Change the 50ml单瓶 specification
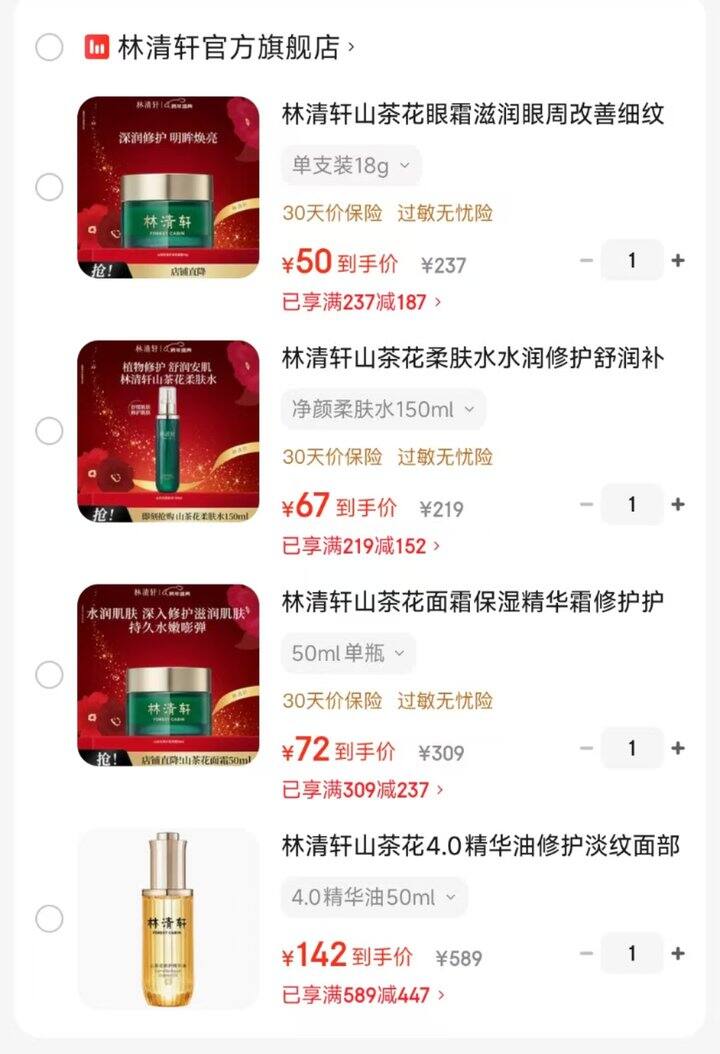720x1054 pixels. point(348,654)
